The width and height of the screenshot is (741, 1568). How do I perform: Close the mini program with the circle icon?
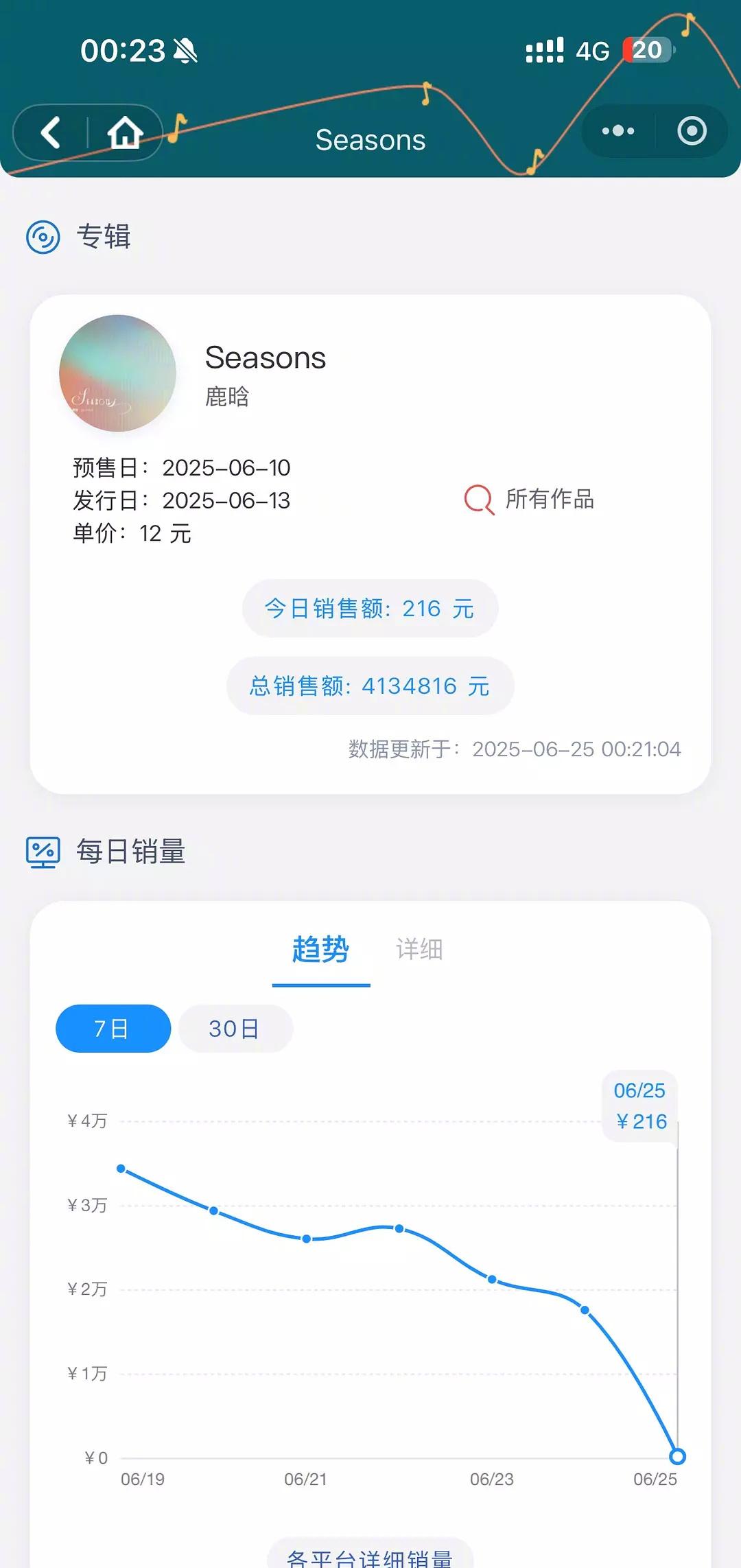tap(692, 130)
